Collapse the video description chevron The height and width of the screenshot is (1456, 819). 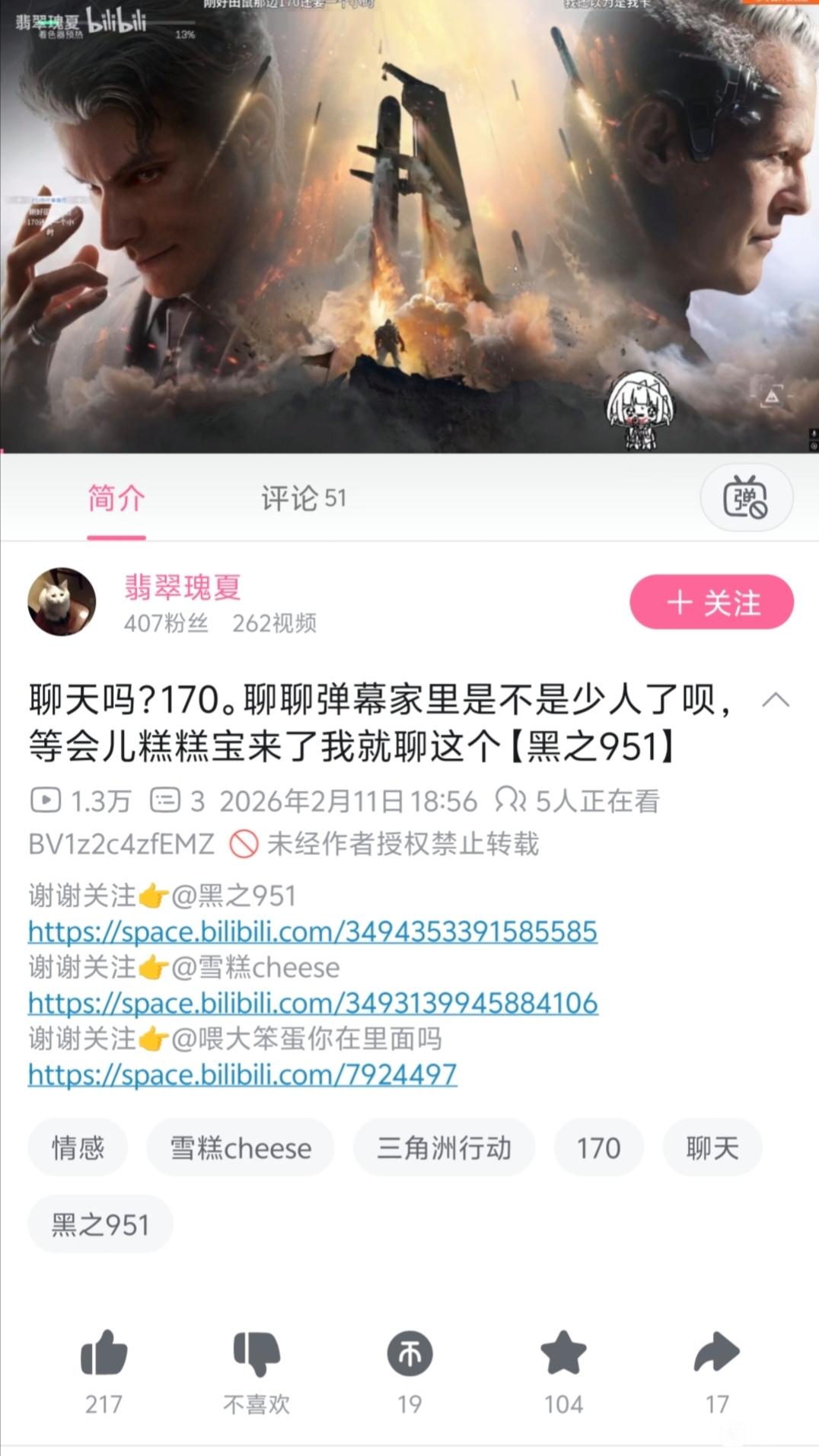[x=775, y=701]
